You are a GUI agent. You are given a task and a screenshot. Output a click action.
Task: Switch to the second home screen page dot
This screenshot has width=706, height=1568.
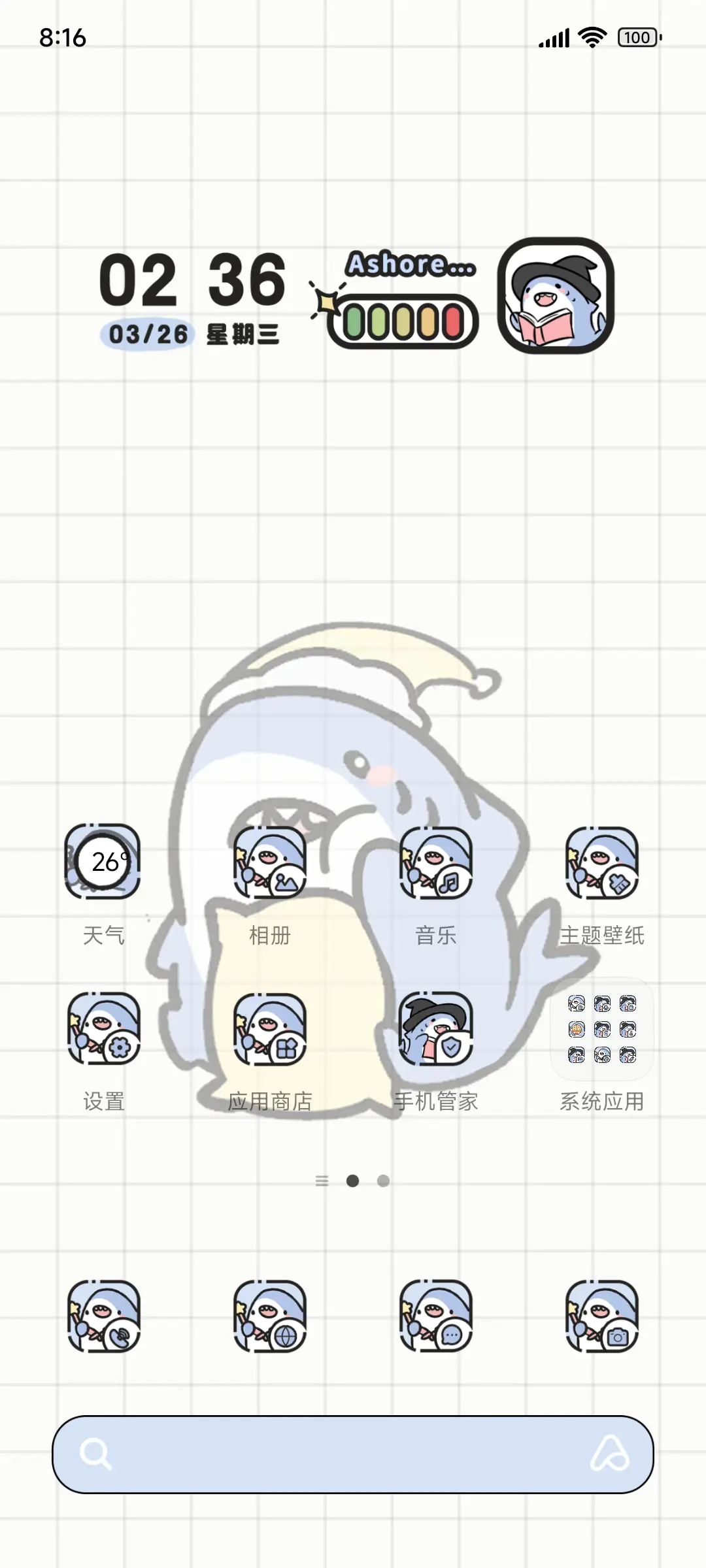(x=382, y=1181)
